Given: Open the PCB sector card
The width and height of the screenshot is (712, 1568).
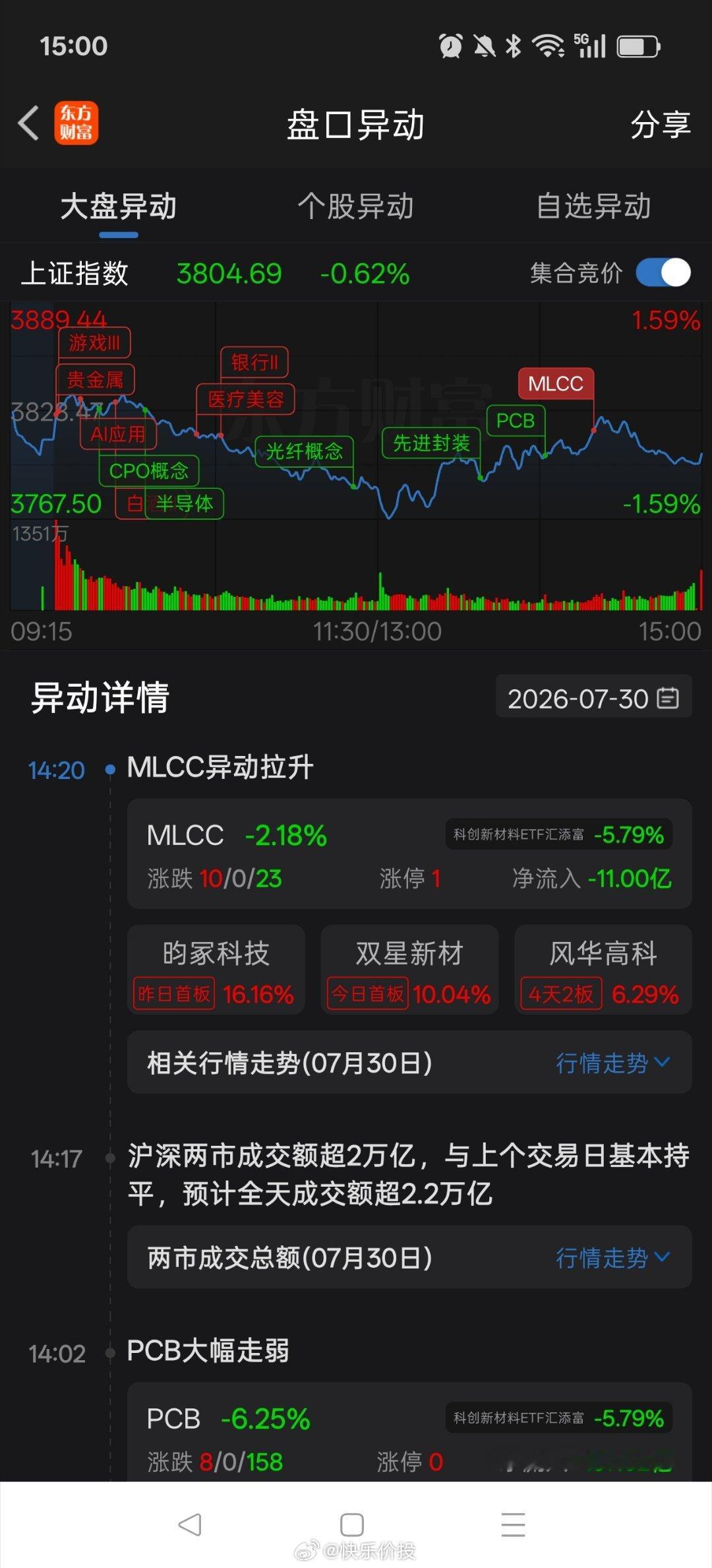Looking at the screenshot, I should (x=409, y=1433).
